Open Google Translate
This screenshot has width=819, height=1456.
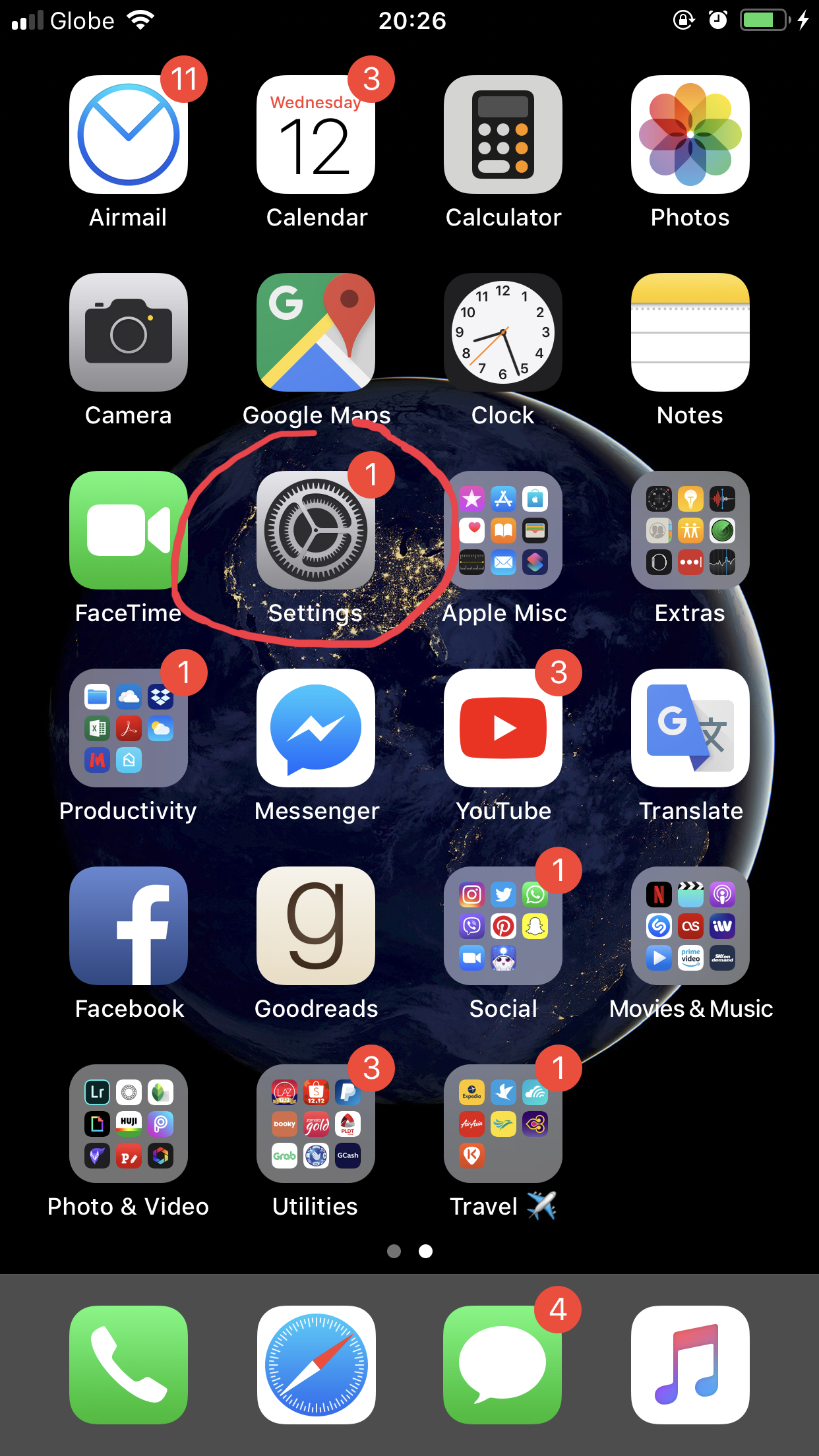[x=690, y=728]
